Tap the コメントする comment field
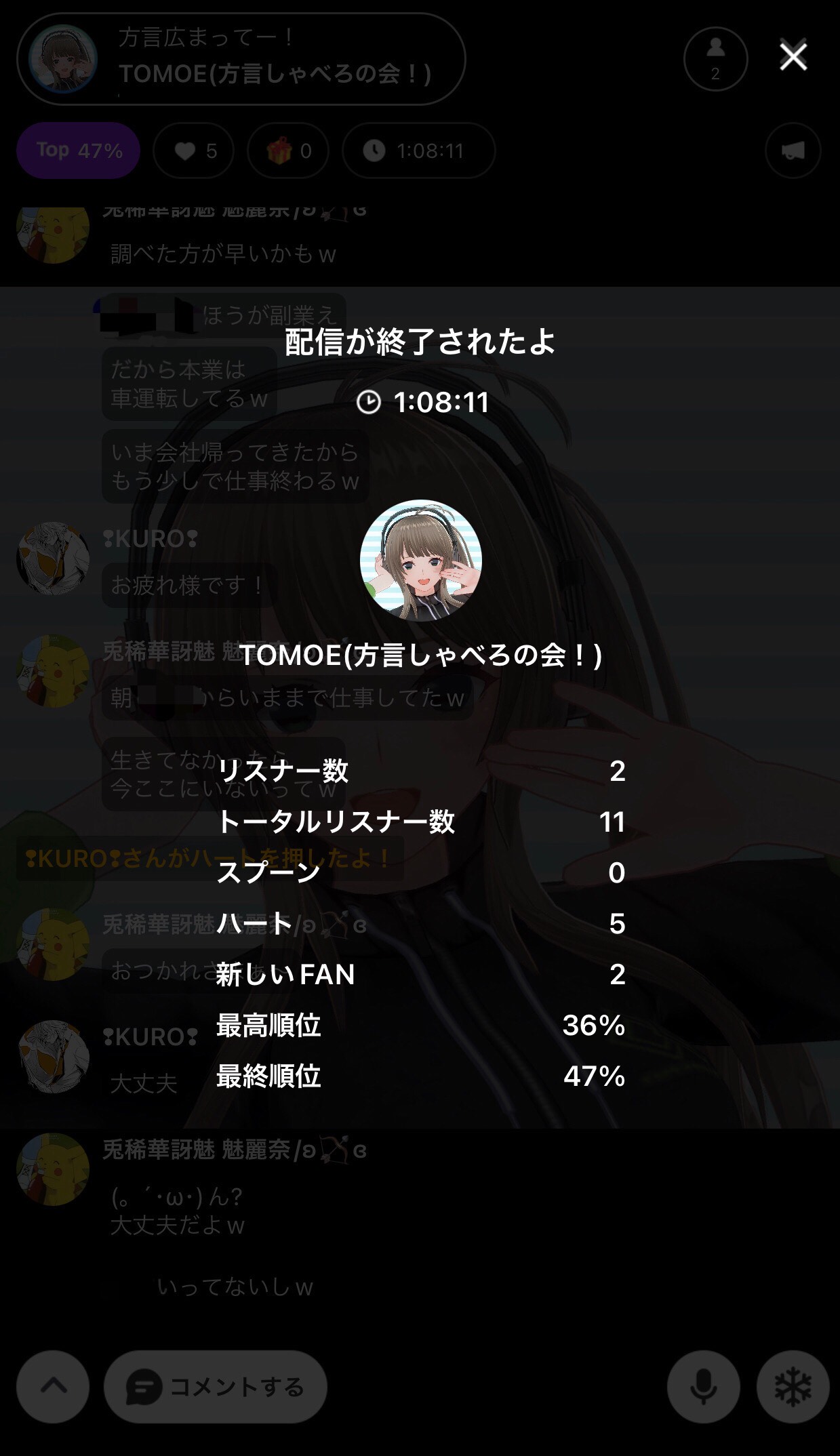 tap(216, 1386)
